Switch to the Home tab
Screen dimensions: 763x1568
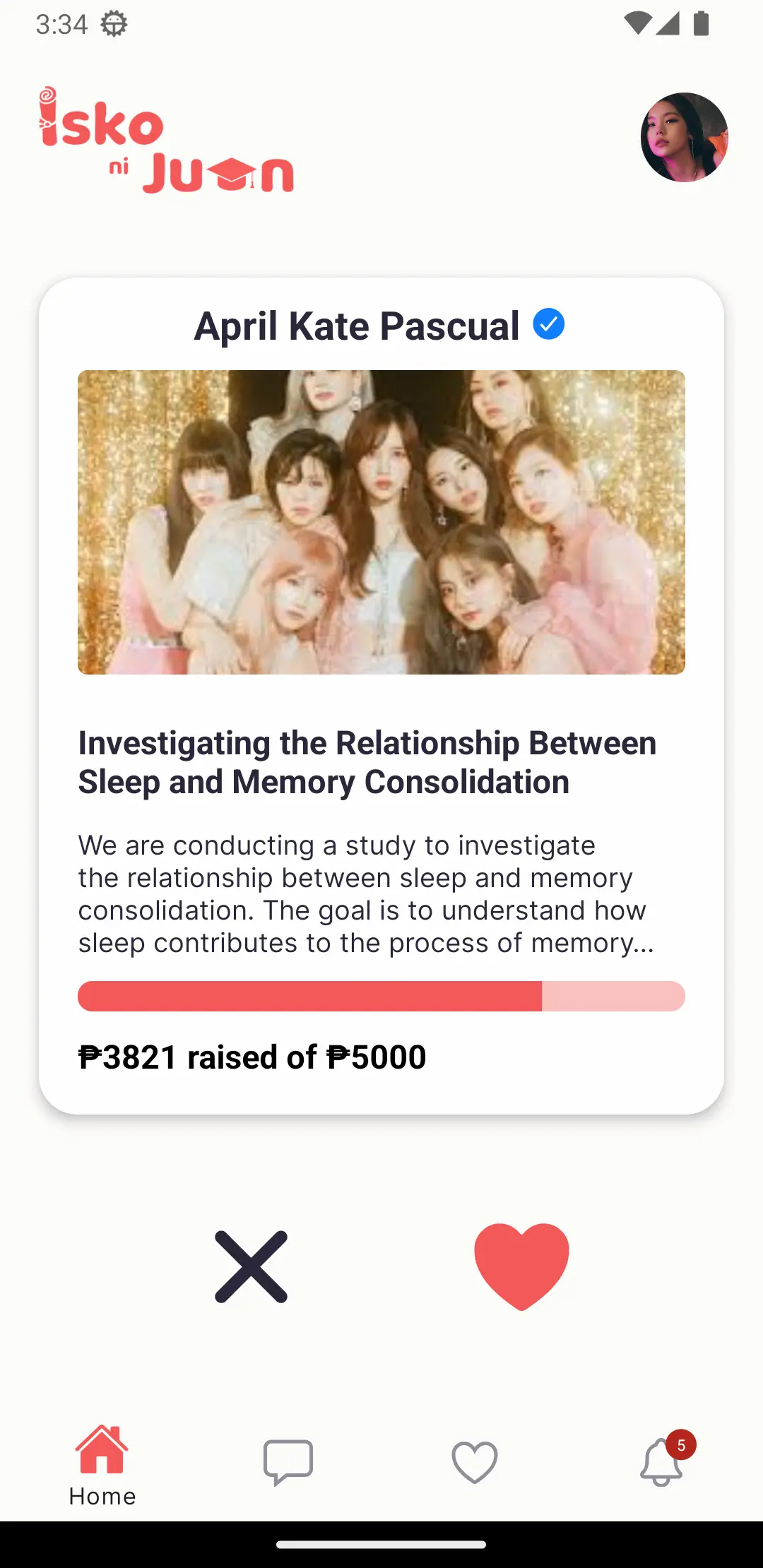tap(102, 1465)
